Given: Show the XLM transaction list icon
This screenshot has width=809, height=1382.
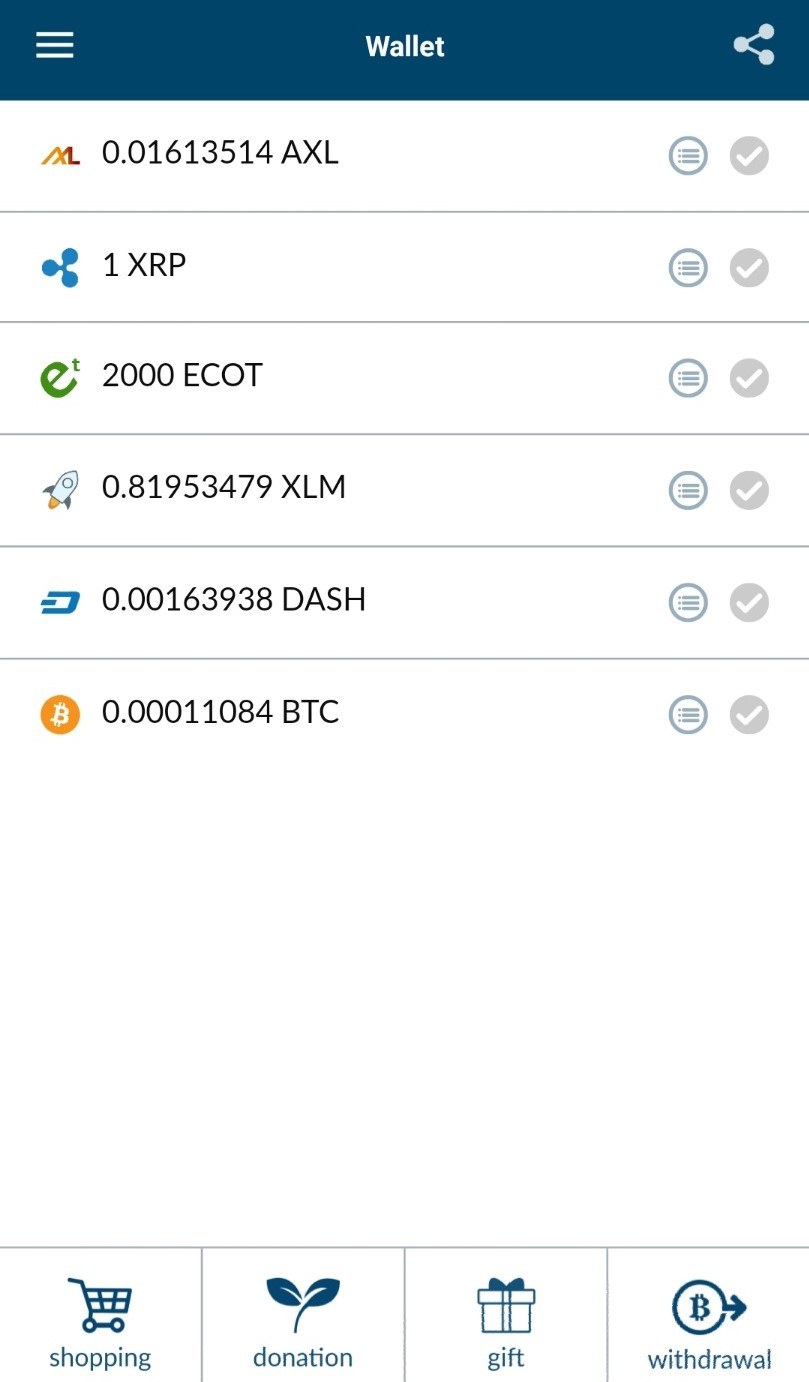Looking at the screenshot, I should [x=687, y=490].
